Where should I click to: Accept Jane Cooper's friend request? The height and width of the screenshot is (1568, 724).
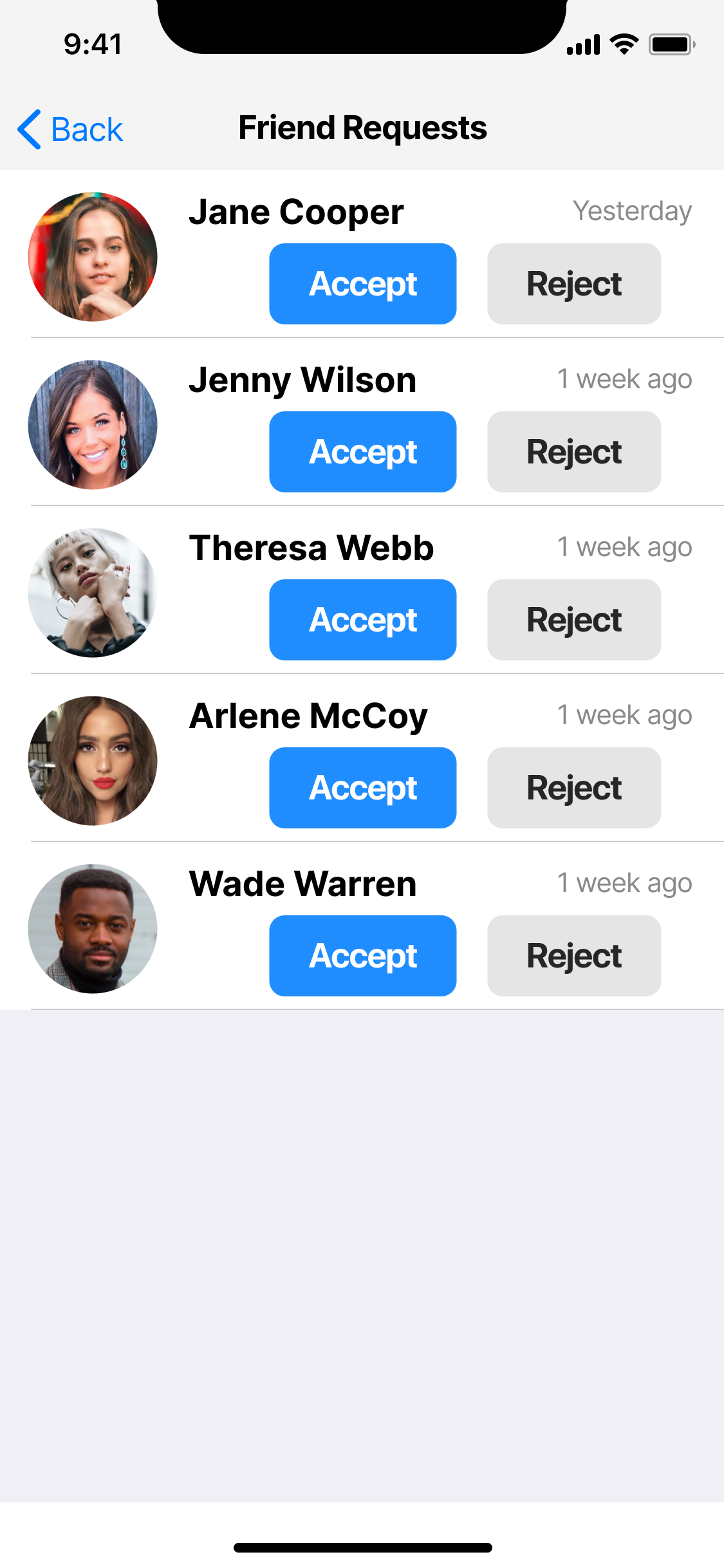click(x=363, y=284)
